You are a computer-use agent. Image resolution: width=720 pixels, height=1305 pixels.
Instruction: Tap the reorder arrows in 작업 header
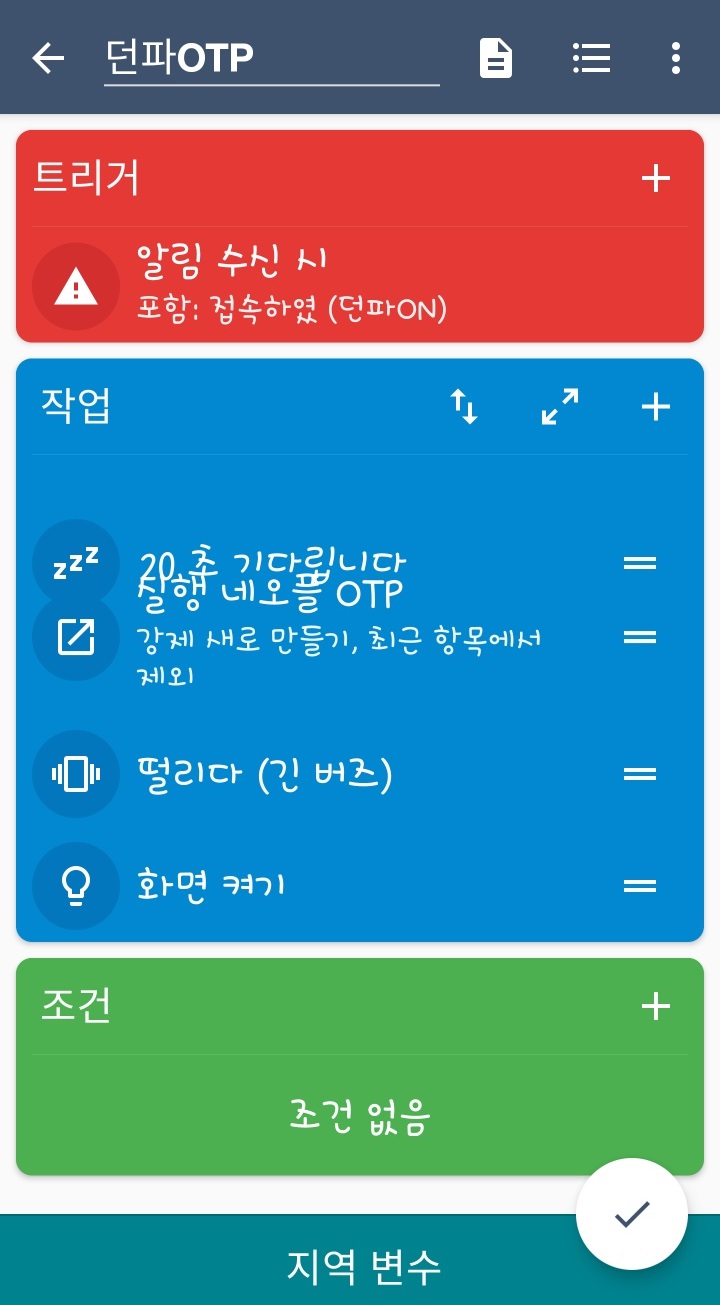[464, 407]
